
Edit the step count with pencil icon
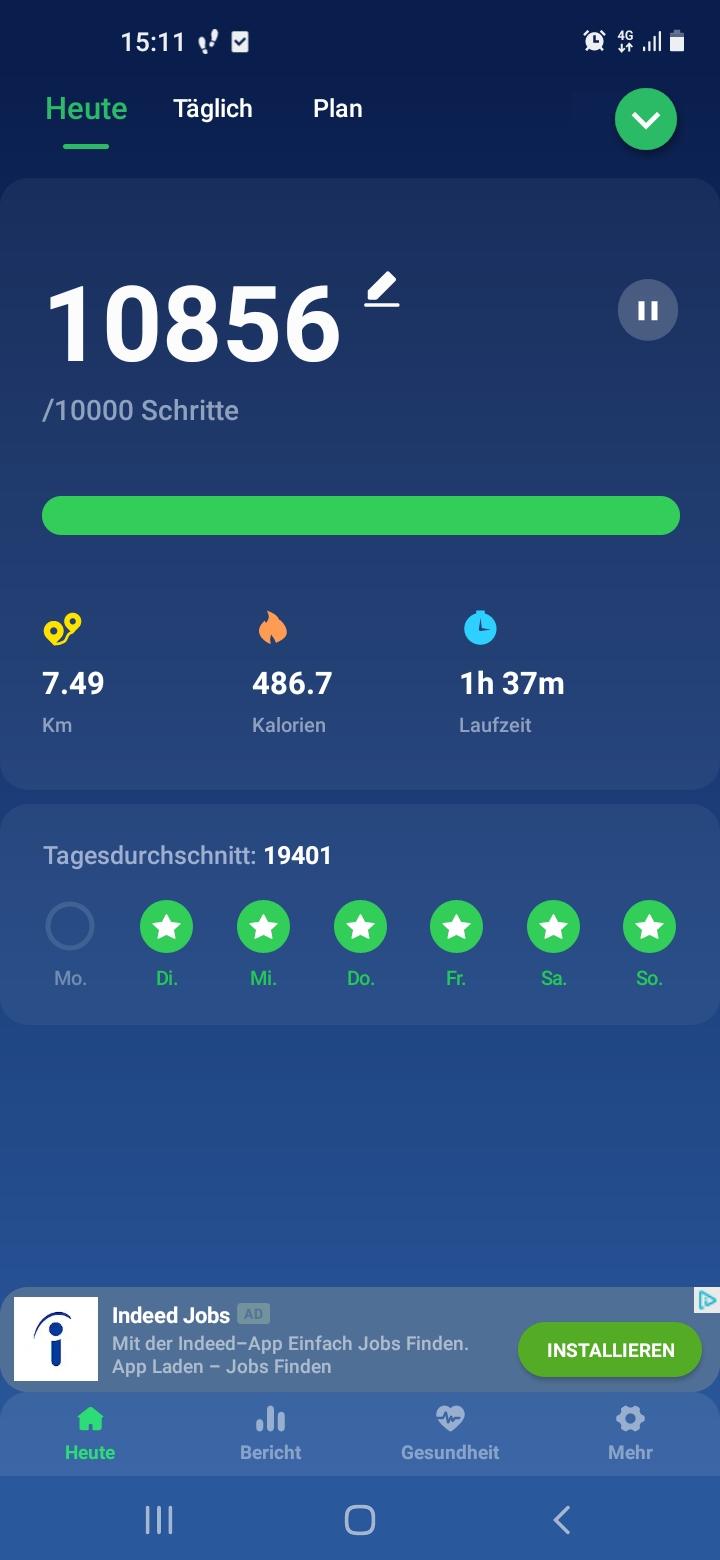382,290
